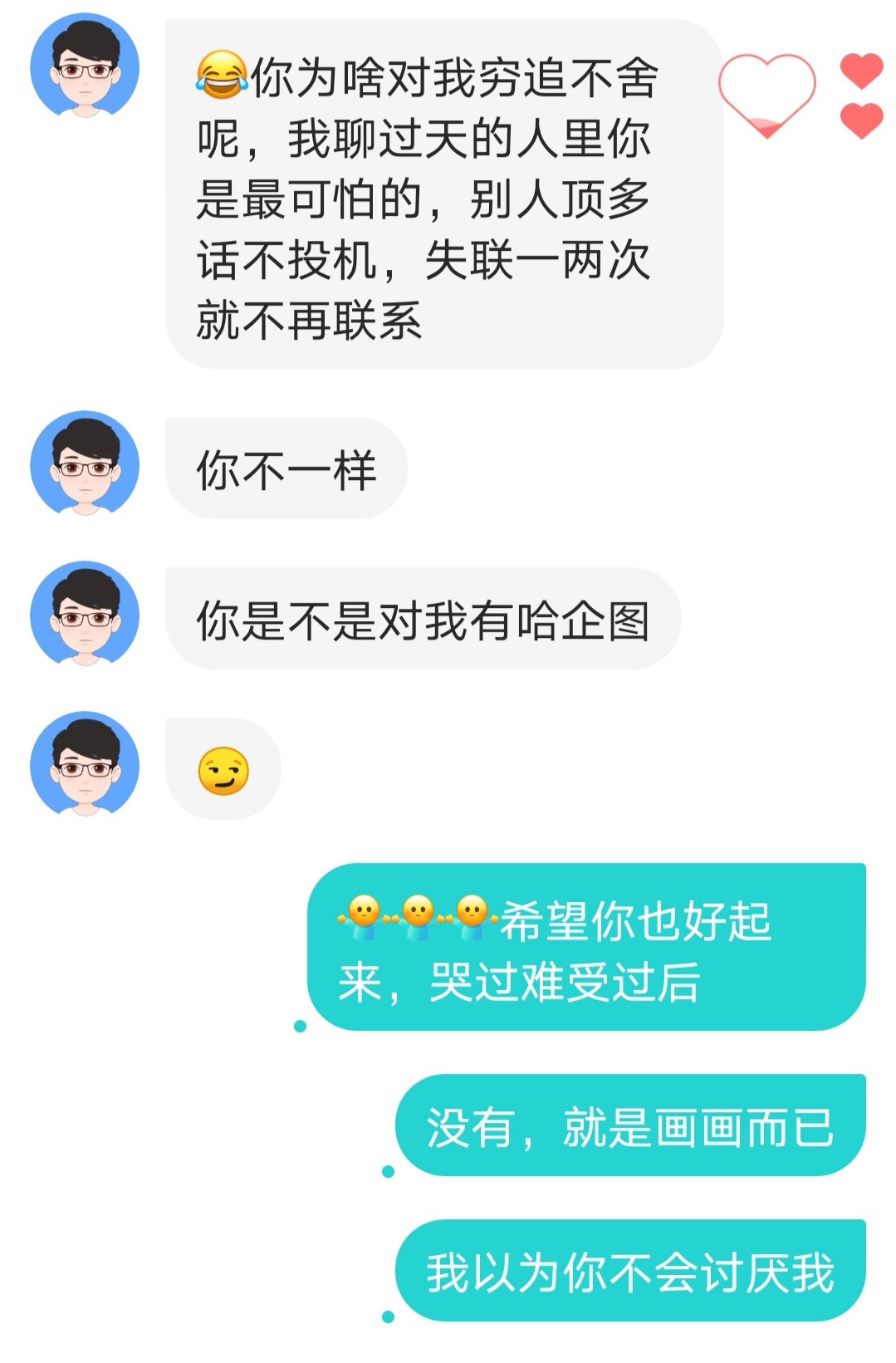The width and height of the screenshot is (896, 1363).
Task: Open profile avatar beside 你为啥对我穷追不舍 message
Action: pyautogui.click(x=85, y=67)
